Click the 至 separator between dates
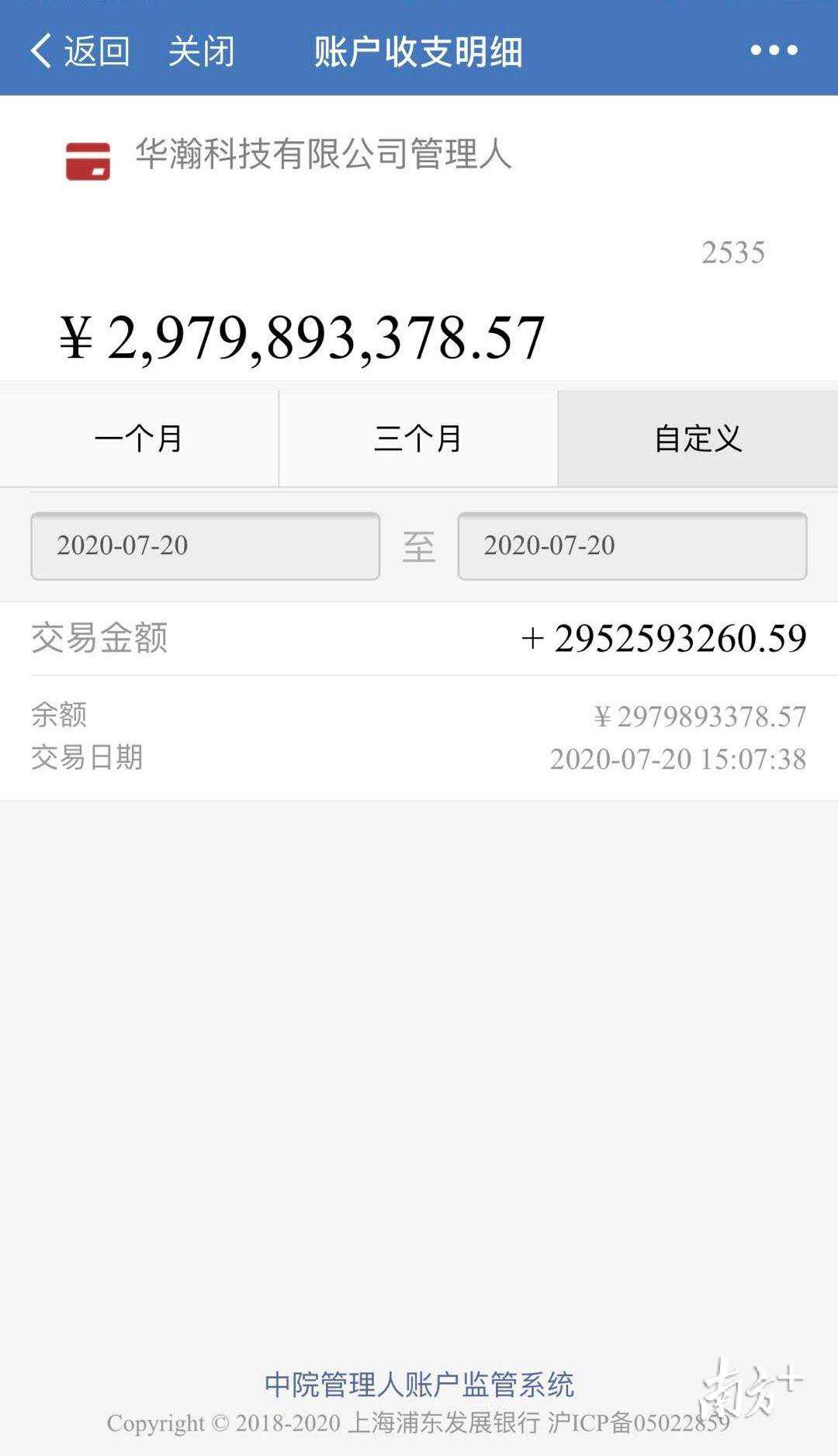The width and height of the screenshot is (838, 1456). (x=418, y=545)
